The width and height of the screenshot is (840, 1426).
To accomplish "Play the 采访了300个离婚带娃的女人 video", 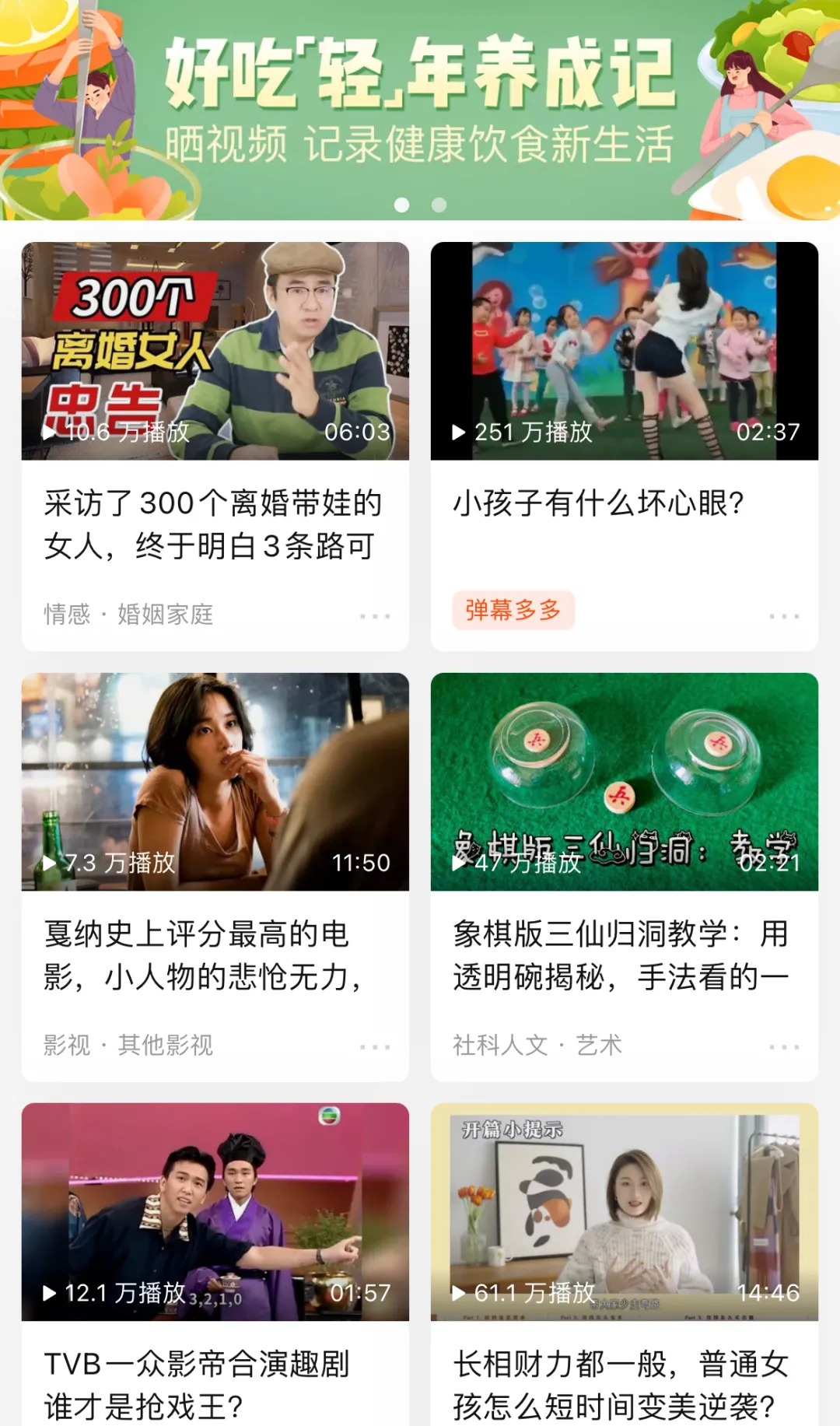I will (x=215, y=352).
